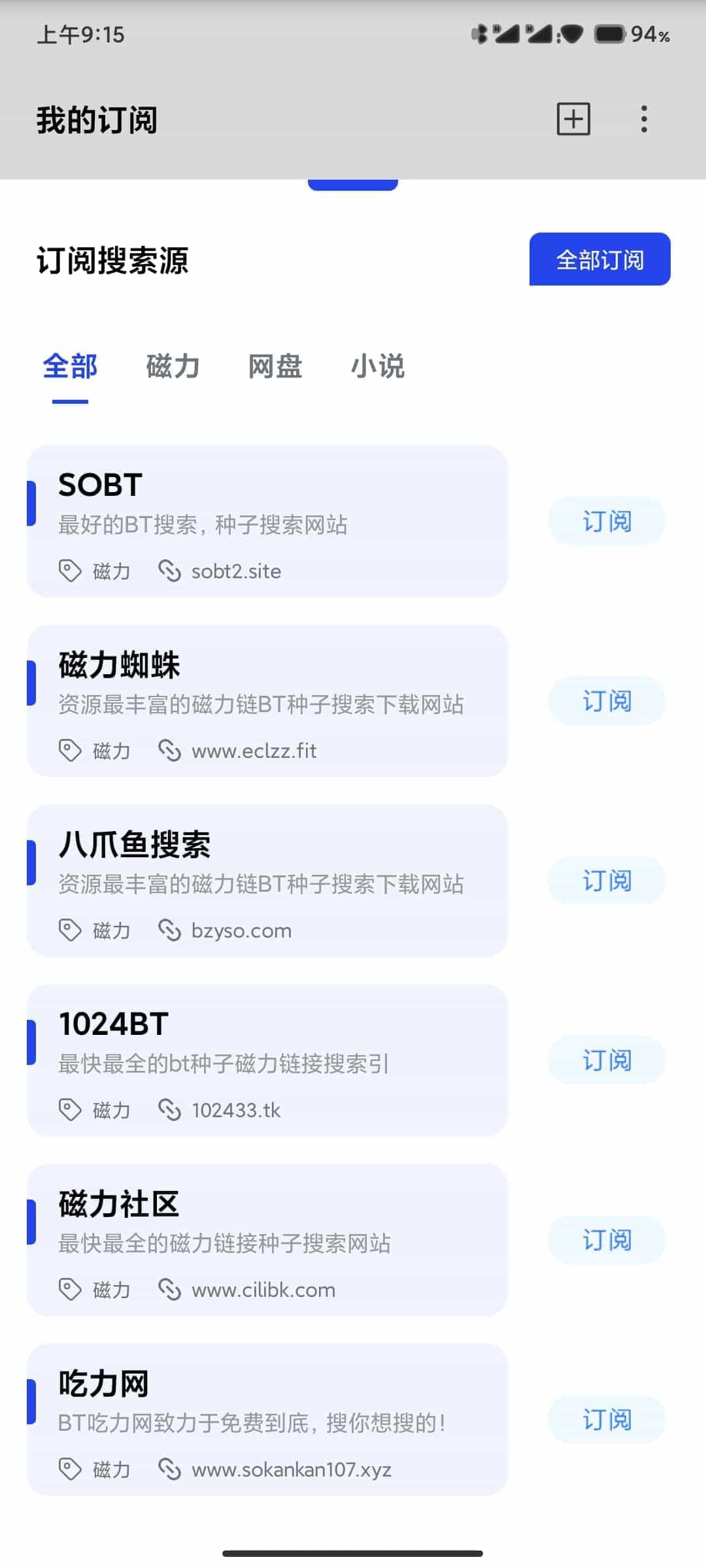Switch to the 小说 tab
This screenshot has height=1568, width=706.
click(x=378, y=367)
